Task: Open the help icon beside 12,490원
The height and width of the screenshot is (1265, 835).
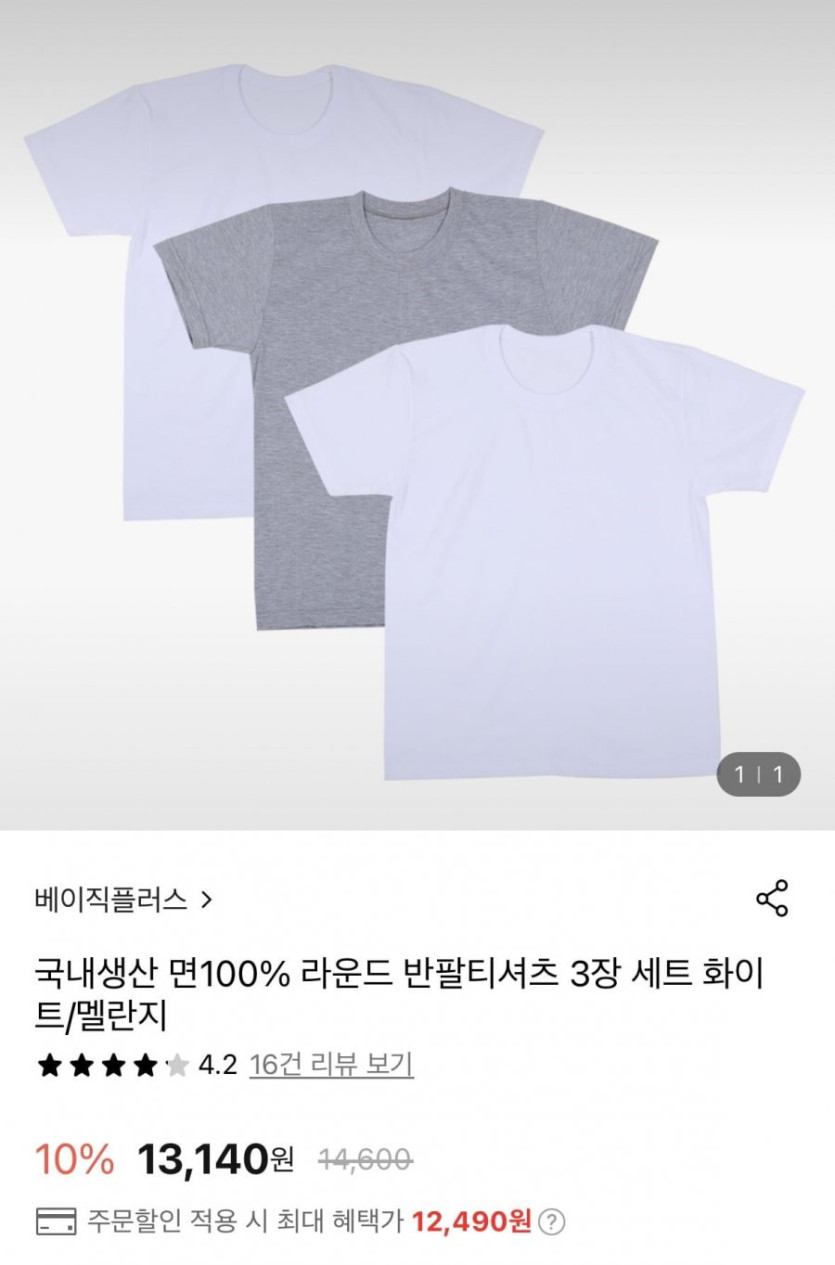Action: click(552, 1221)
